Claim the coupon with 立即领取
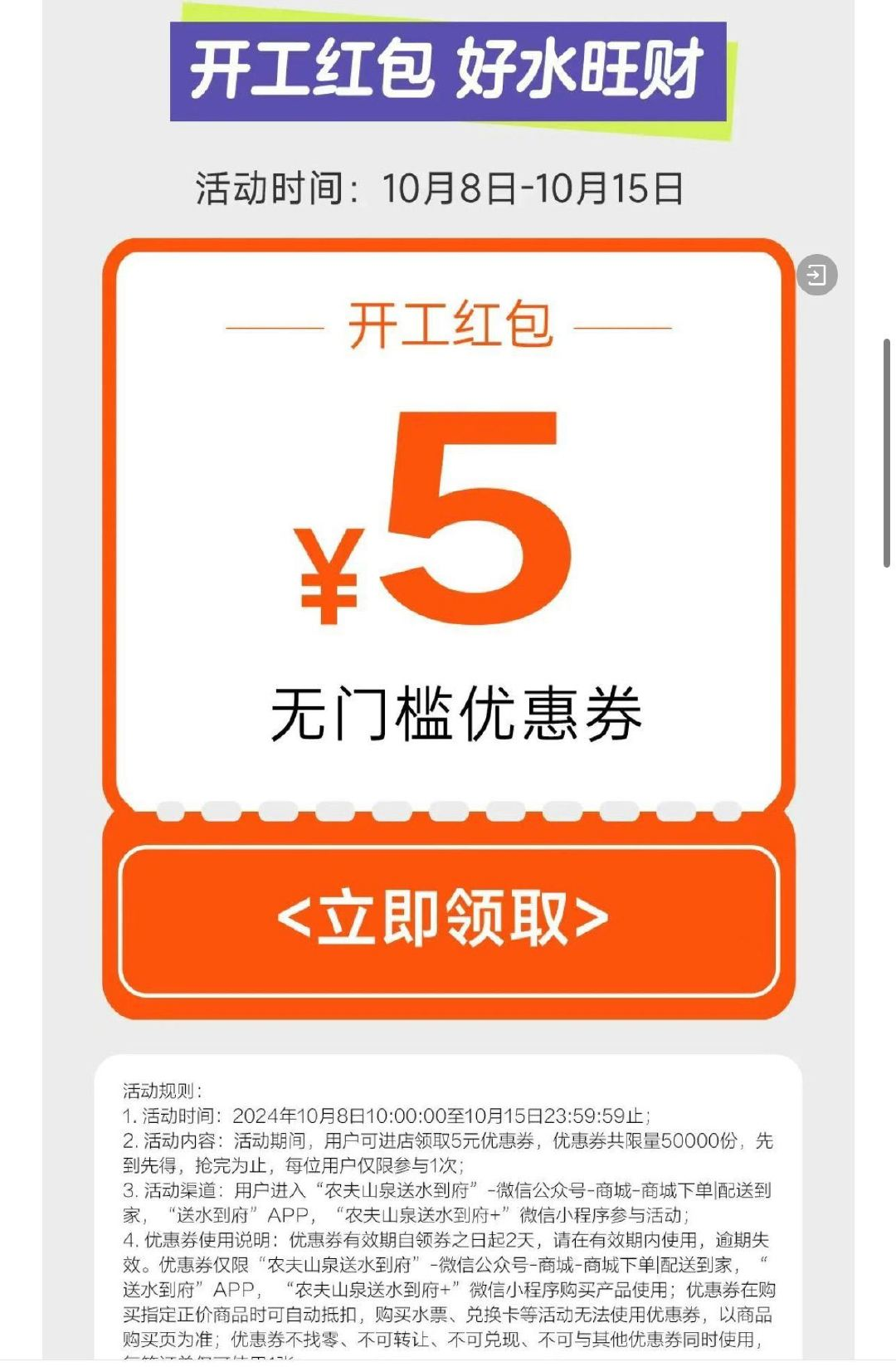The width and height of the screenshot is (896, 1367). tap(448, 920)
